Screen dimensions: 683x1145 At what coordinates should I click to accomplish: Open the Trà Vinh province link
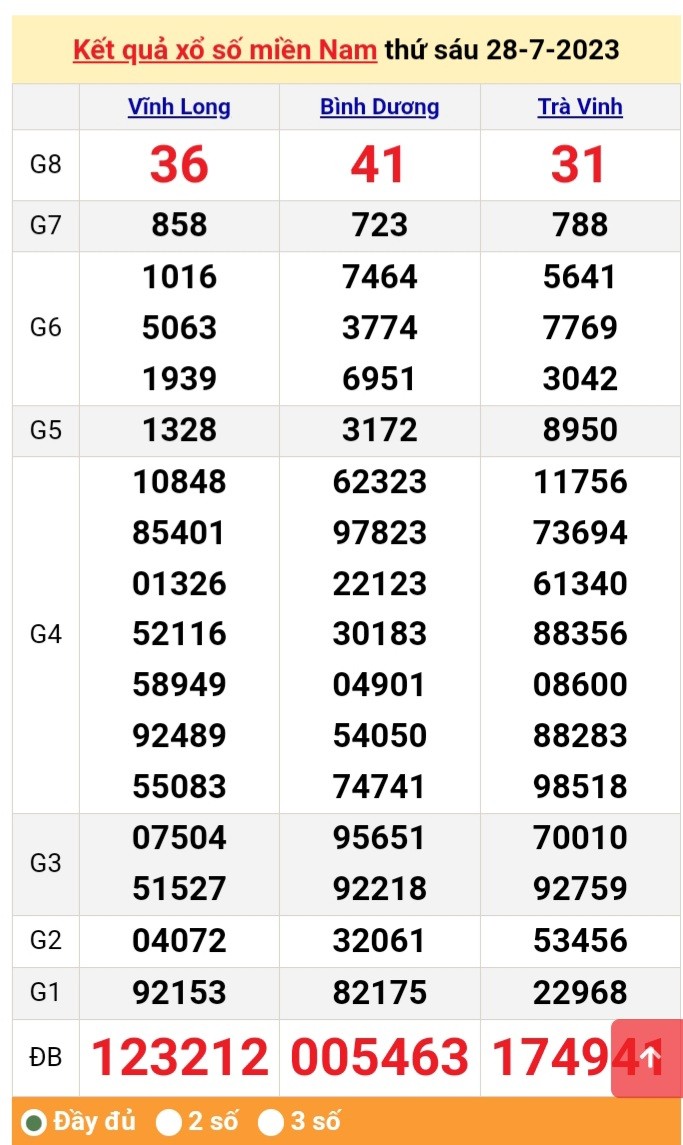(x=580, y=107)
